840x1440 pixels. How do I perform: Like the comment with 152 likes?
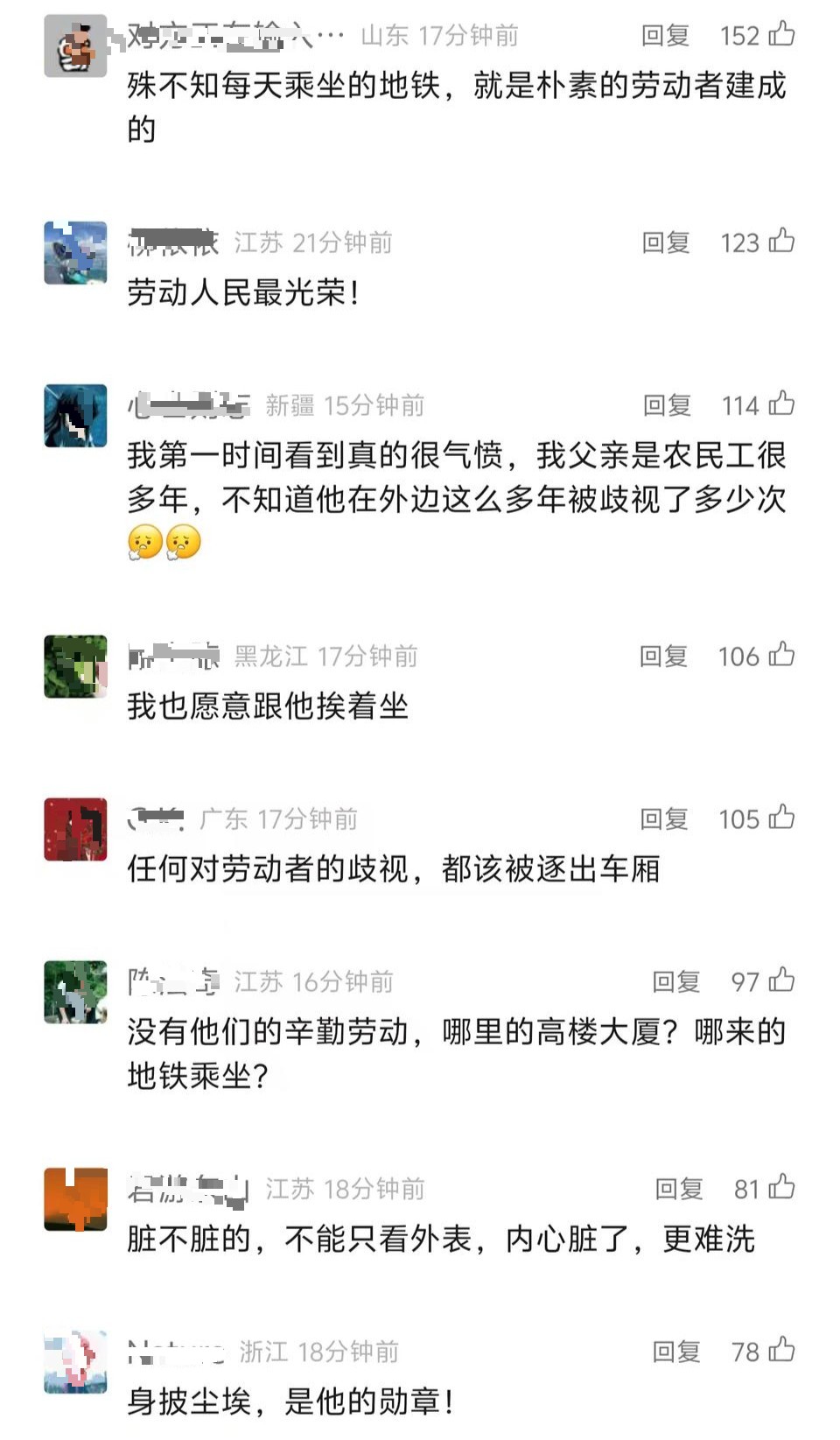point(781,34)
